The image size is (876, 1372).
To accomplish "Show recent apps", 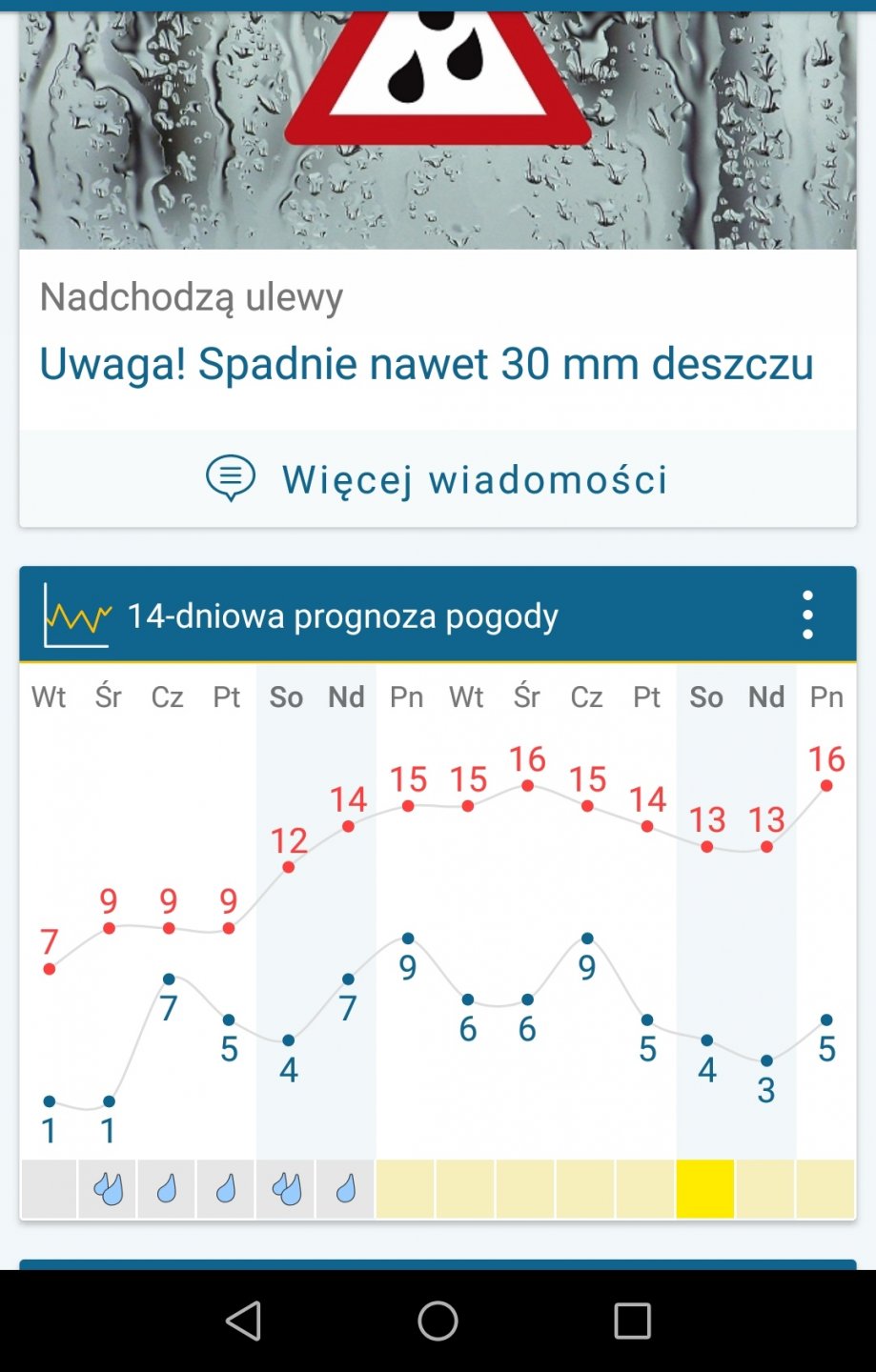I will 632,1322.
